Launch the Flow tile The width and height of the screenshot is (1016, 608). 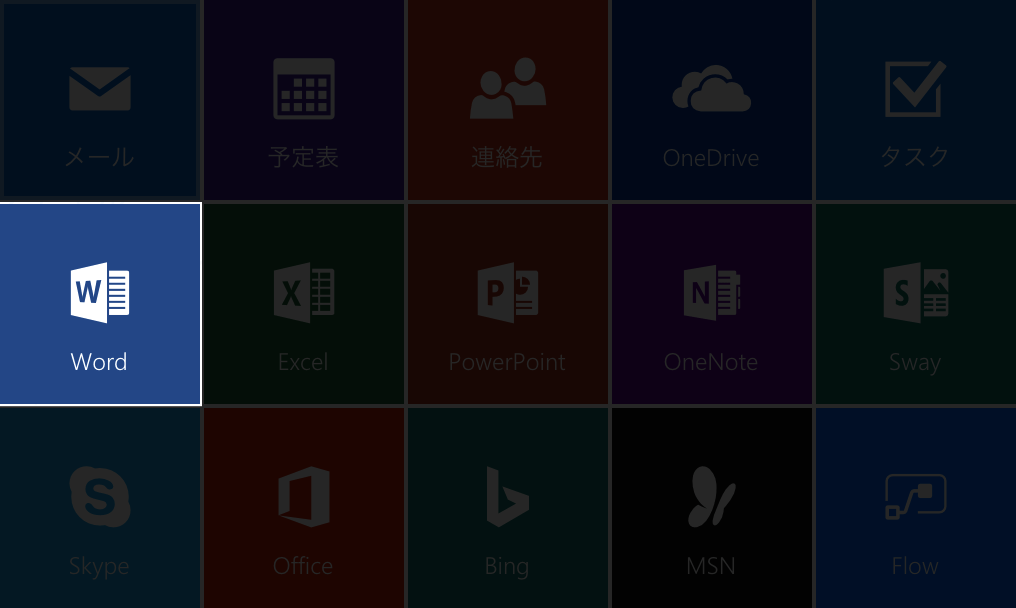tap(915, 508)
